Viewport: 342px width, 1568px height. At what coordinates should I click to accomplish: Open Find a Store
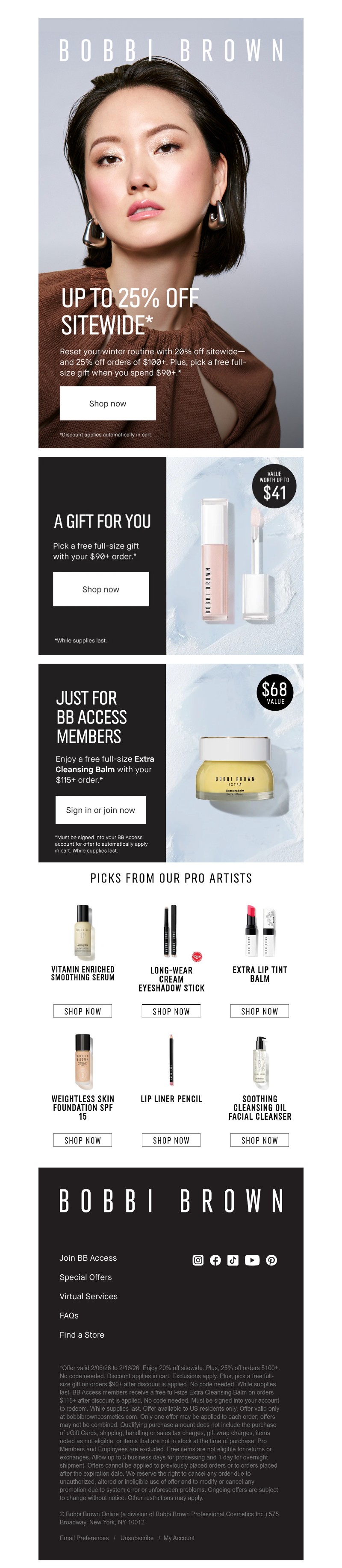tap(82, 1334)
